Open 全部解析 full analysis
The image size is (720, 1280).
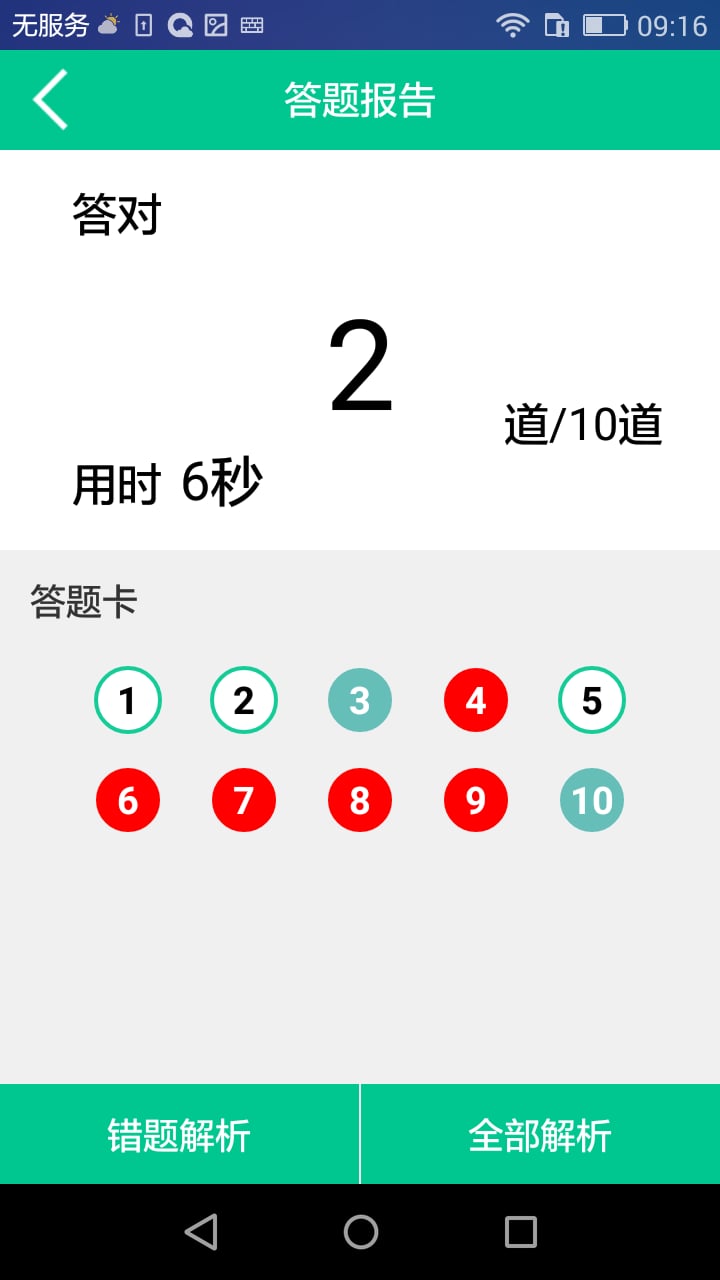541,1134
